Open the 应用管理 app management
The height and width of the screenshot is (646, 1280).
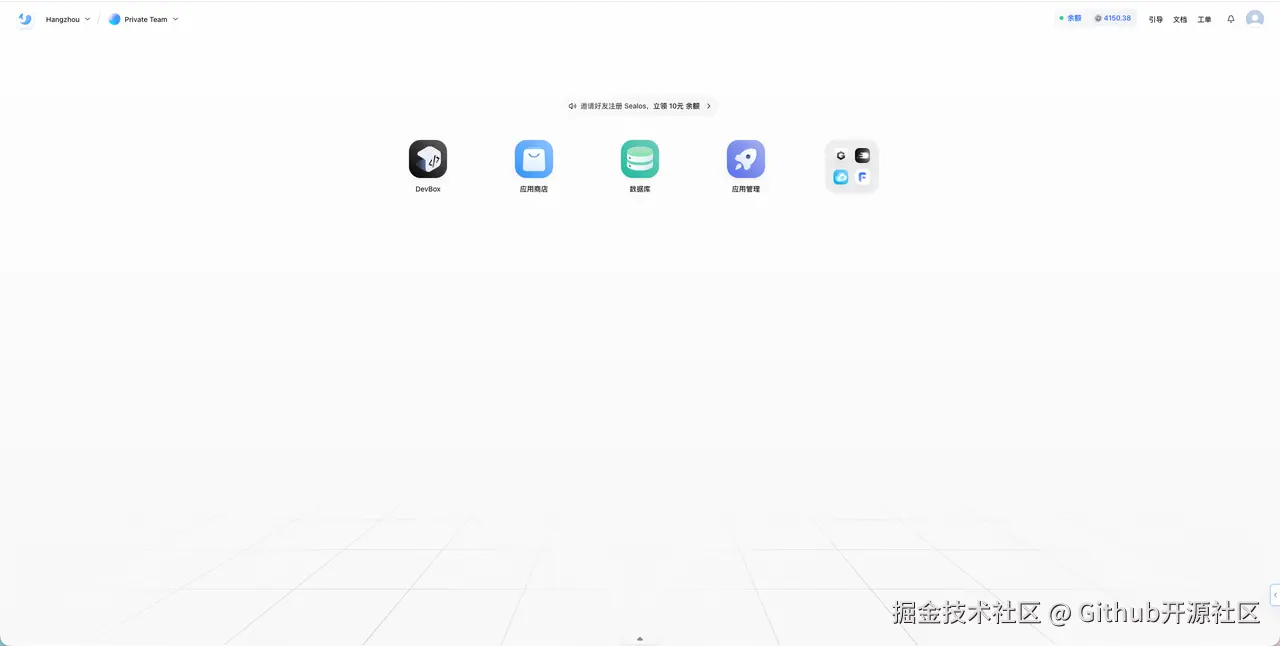(x=746, y=159)
